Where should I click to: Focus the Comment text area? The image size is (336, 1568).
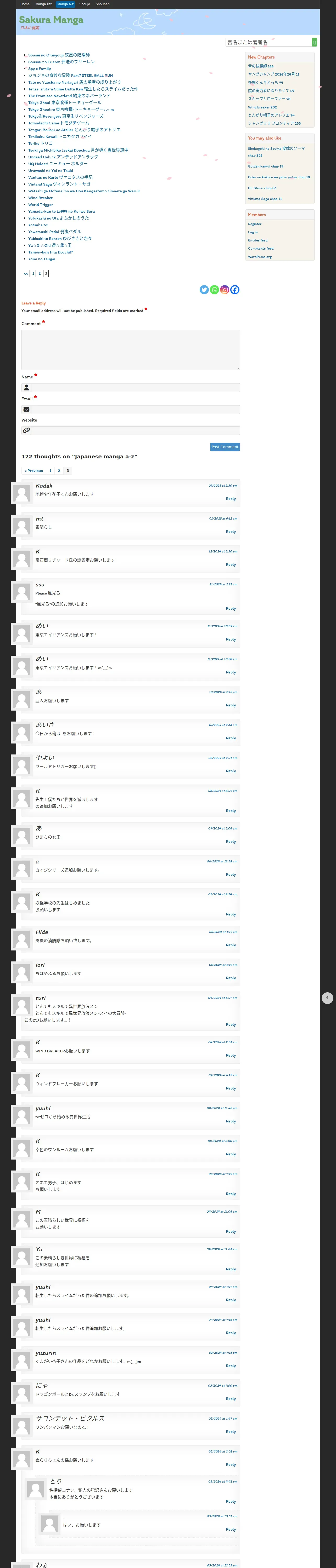click(131, 350)
